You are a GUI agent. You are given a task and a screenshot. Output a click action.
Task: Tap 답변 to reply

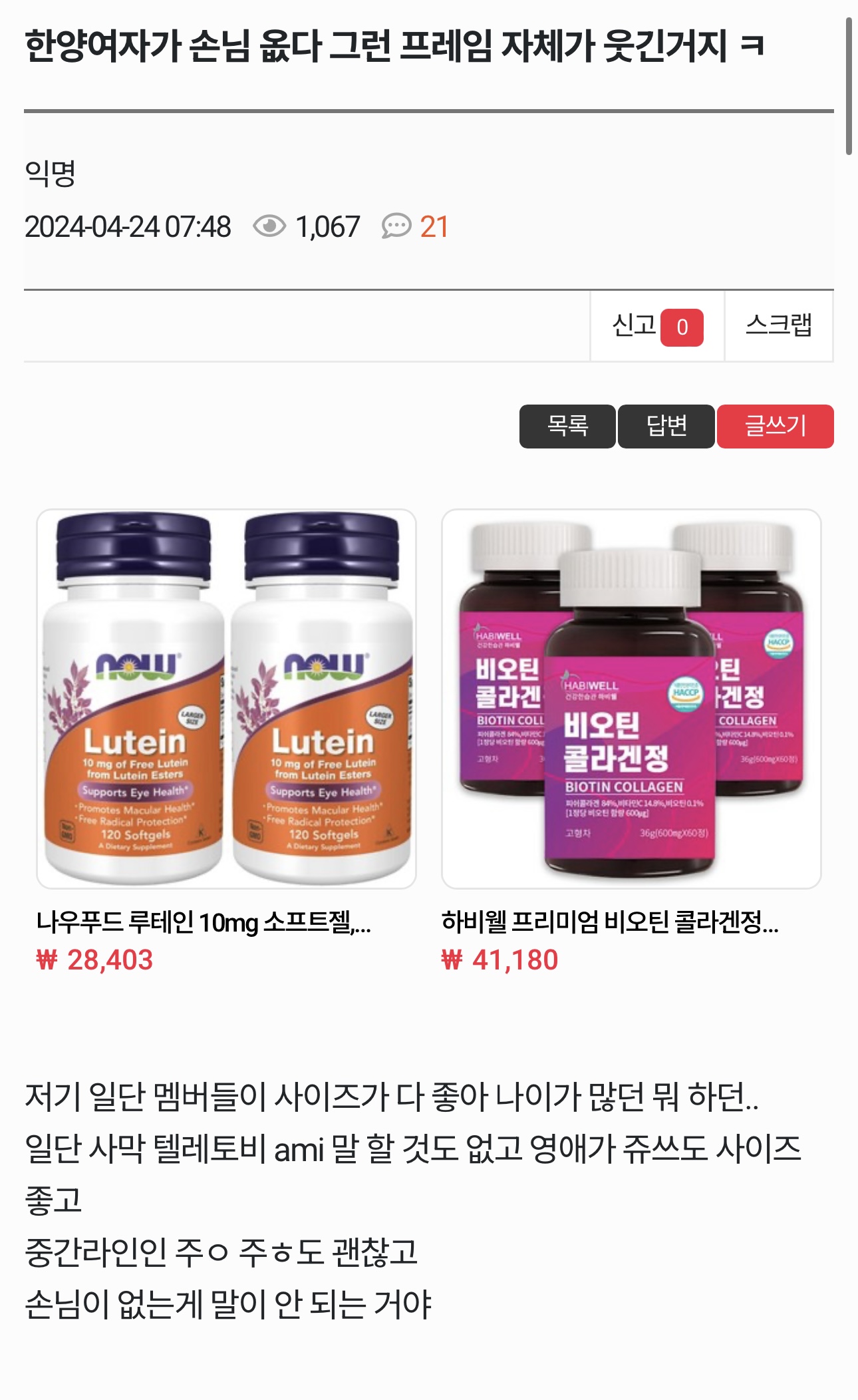point(666,427)
